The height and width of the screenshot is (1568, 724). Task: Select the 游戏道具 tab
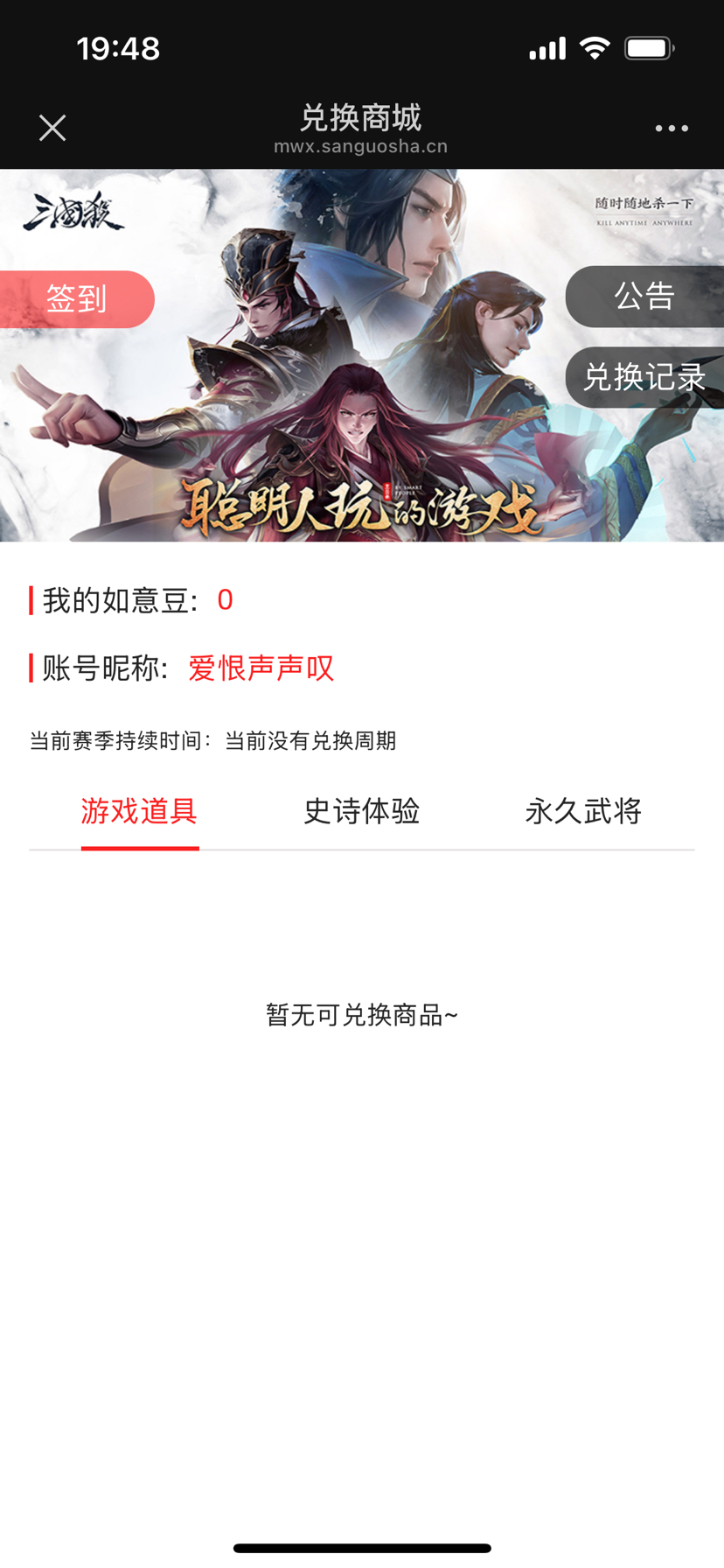coord(140,811)
